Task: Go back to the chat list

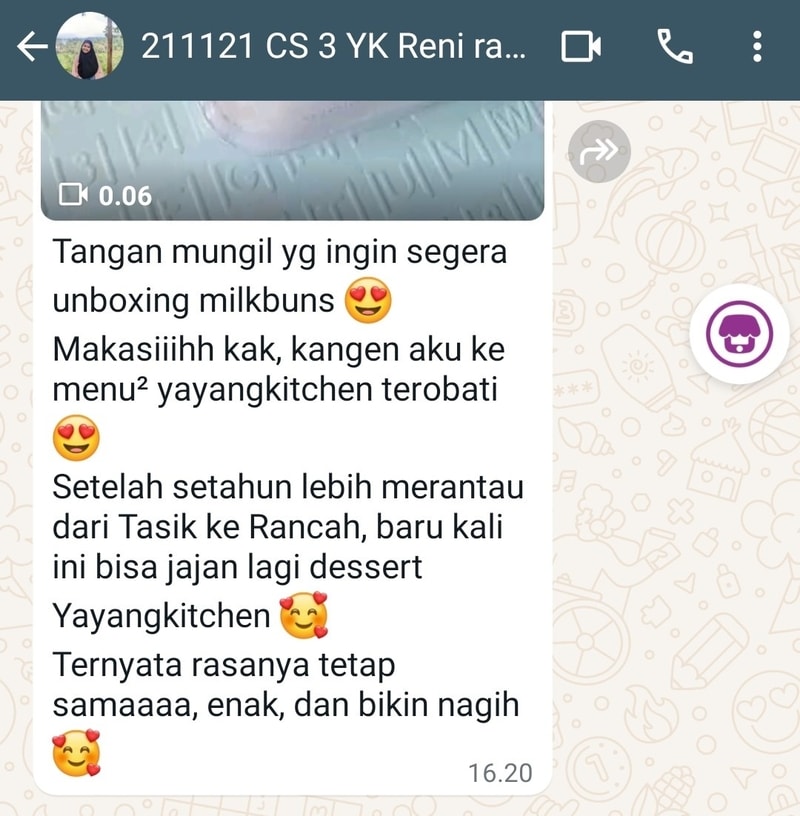Action: [x=30, y=47]
